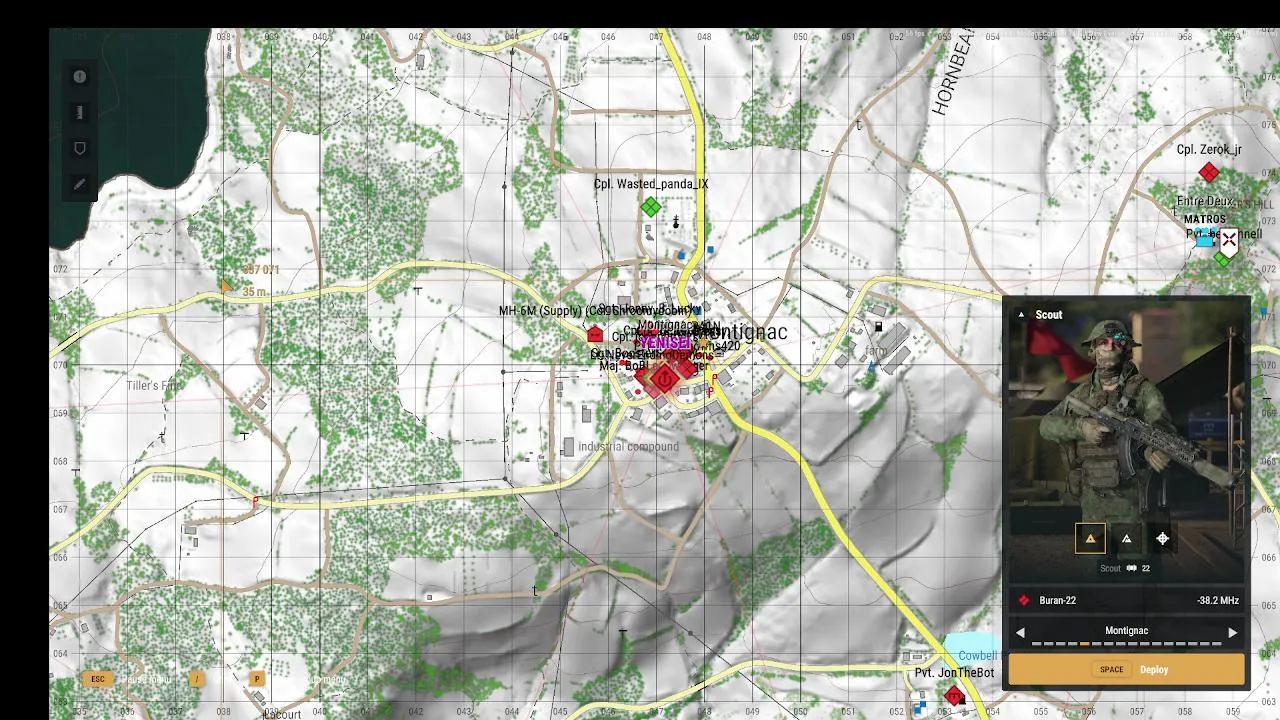Select the pencil drawing map tool

pos(80,184)
